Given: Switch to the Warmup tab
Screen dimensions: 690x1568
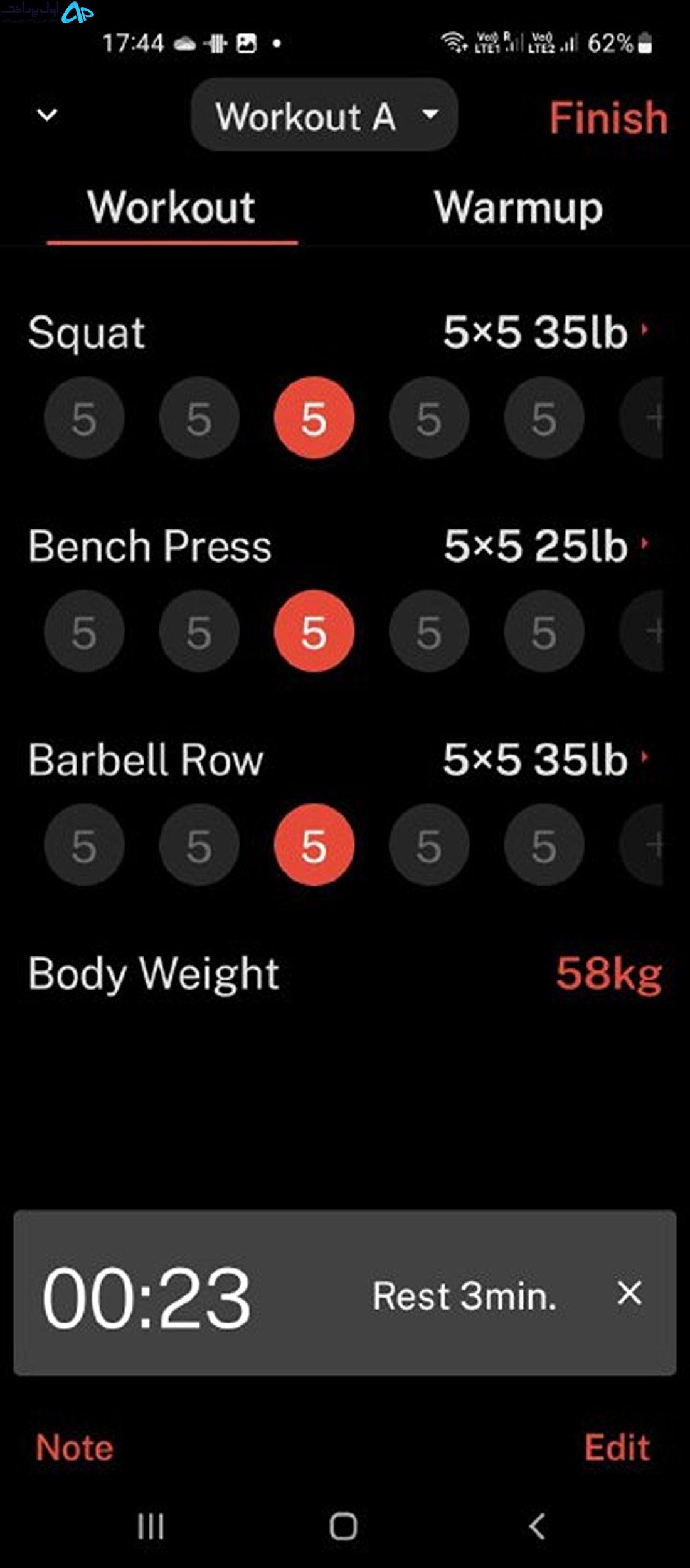Looking at the screenshot, I should 518,208.
